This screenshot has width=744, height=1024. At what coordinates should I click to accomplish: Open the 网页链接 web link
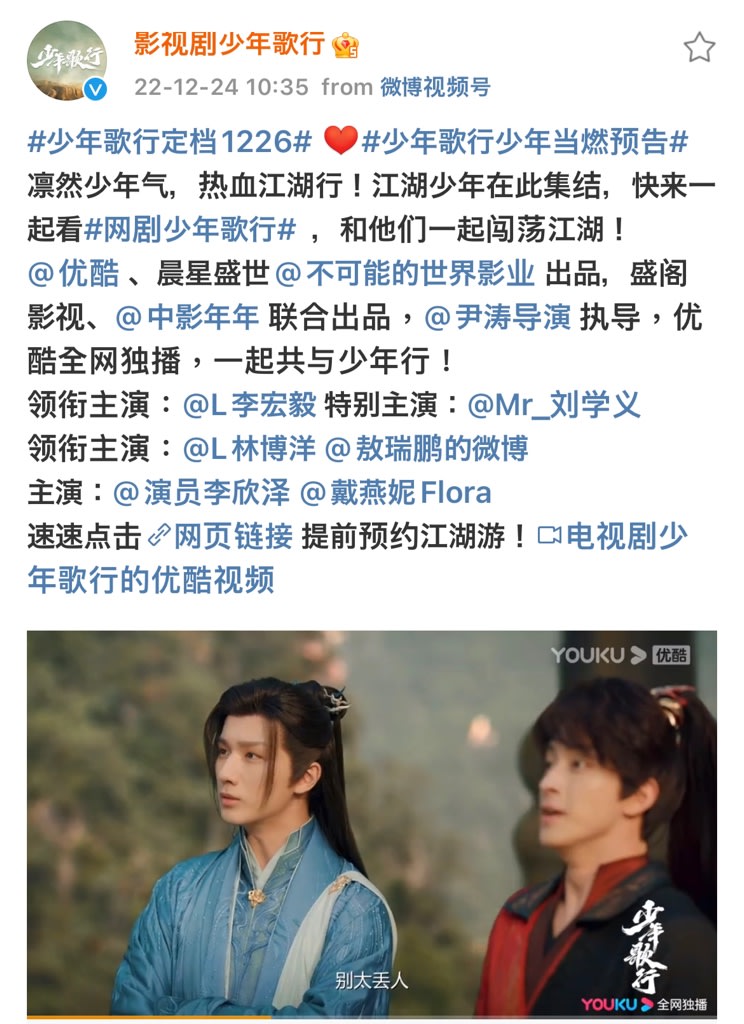click(x=220, y=537)
